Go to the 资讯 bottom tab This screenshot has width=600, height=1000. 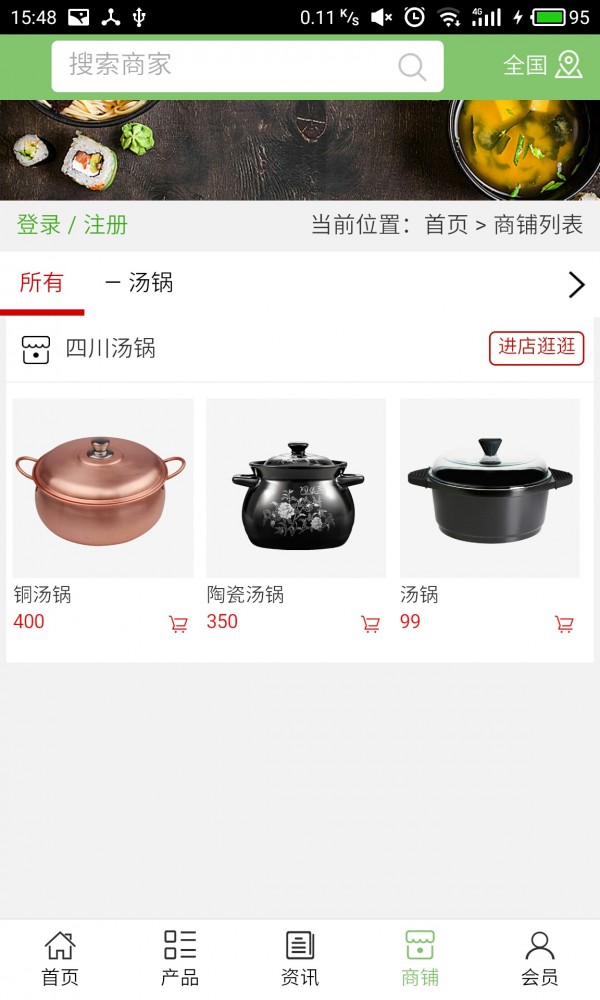[300, 958]
